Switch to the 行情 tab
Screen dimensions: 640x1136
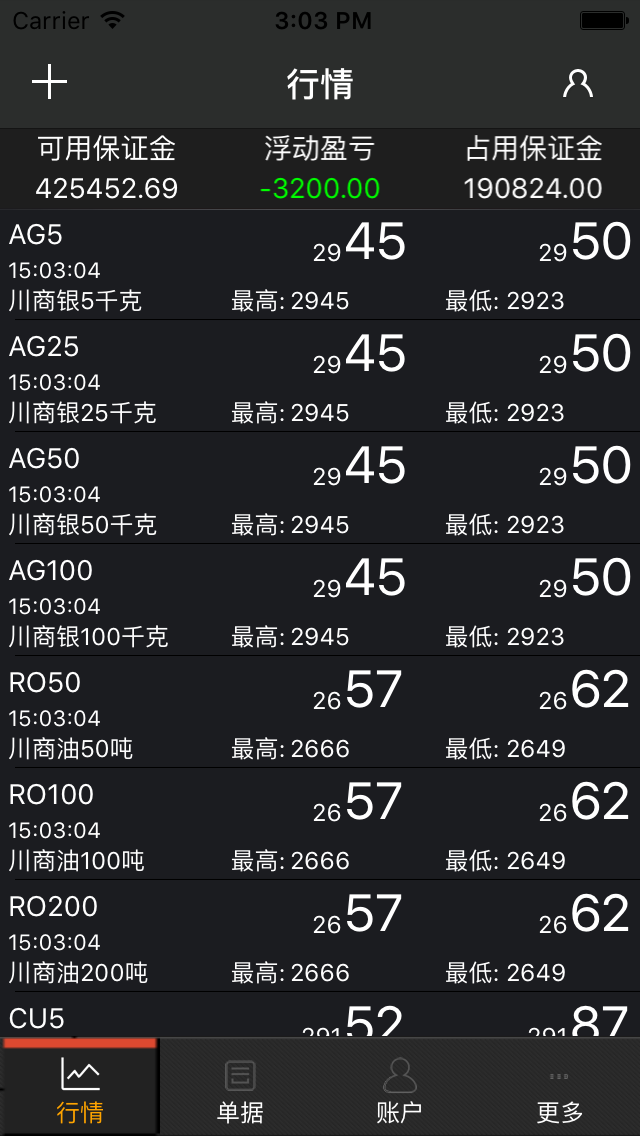[80, 1088]
